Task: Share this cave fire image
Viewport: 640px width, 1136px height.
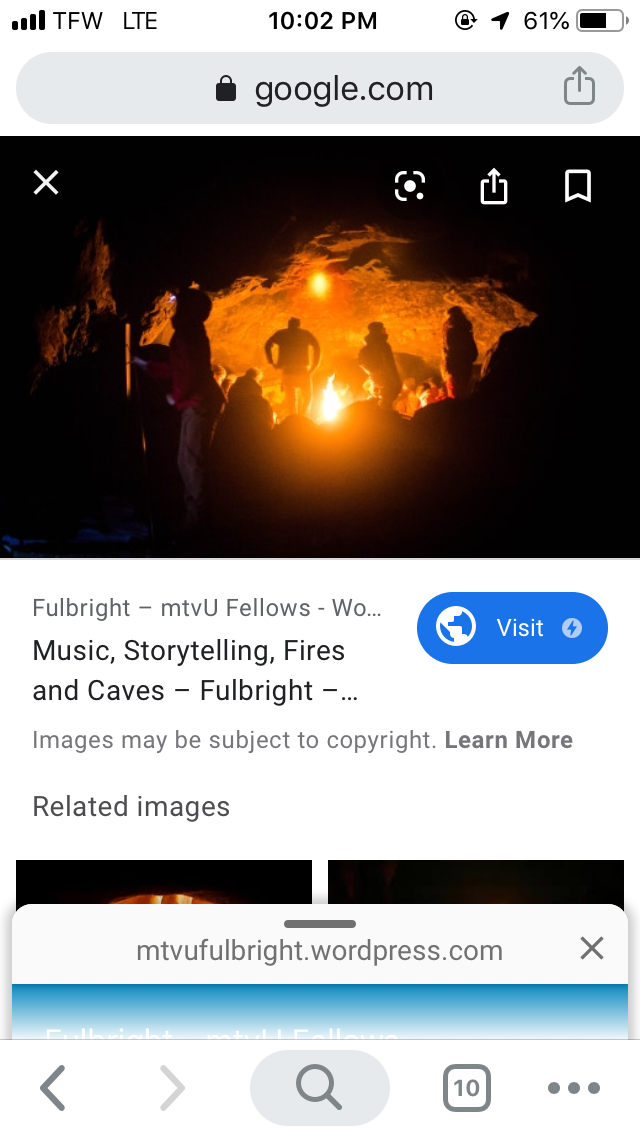Action: point(494,186)
